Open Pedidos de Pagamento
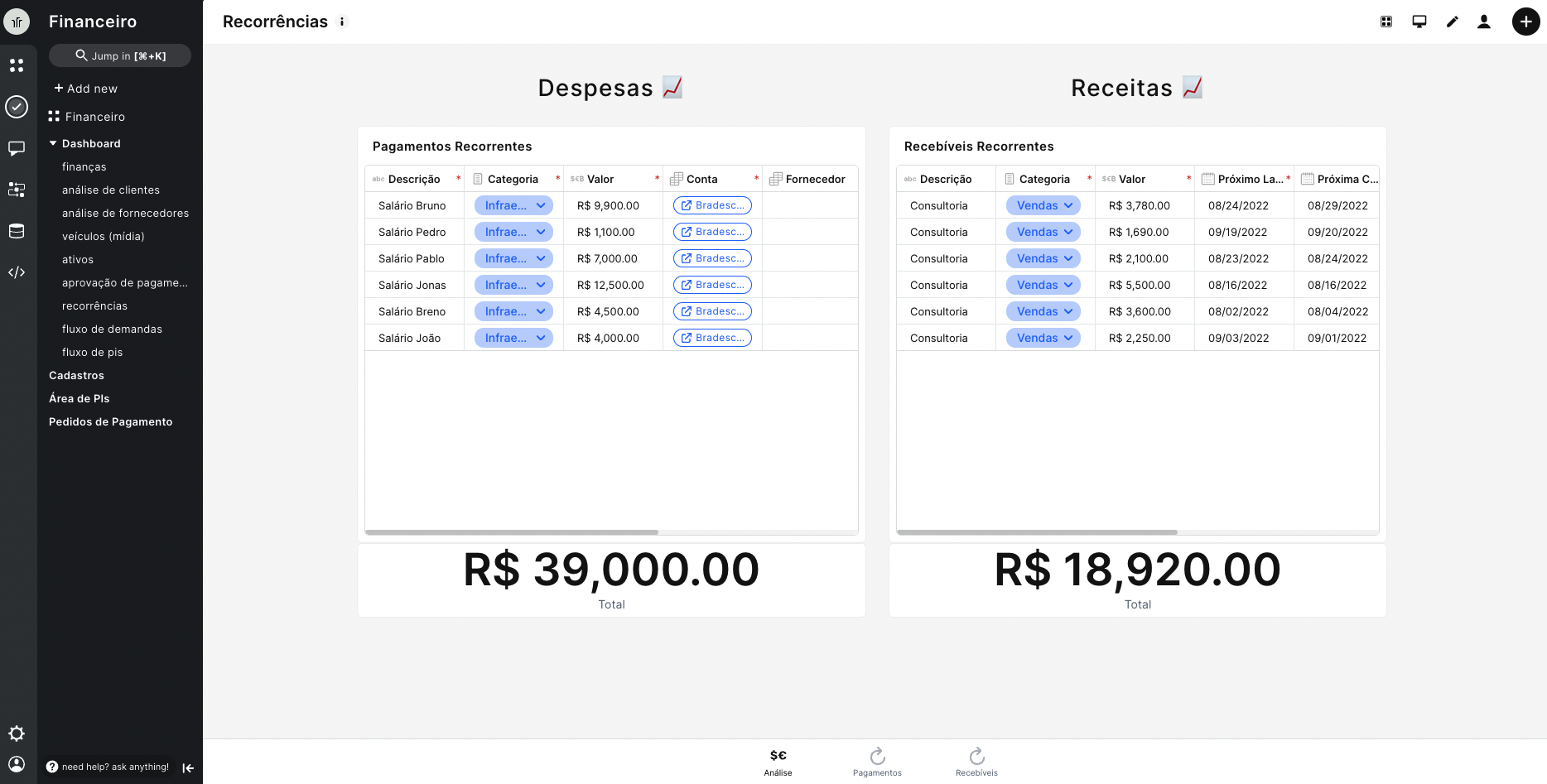The width and height of the screenshot is (1547, 784). pyautogui.click(x=110, y=421)
